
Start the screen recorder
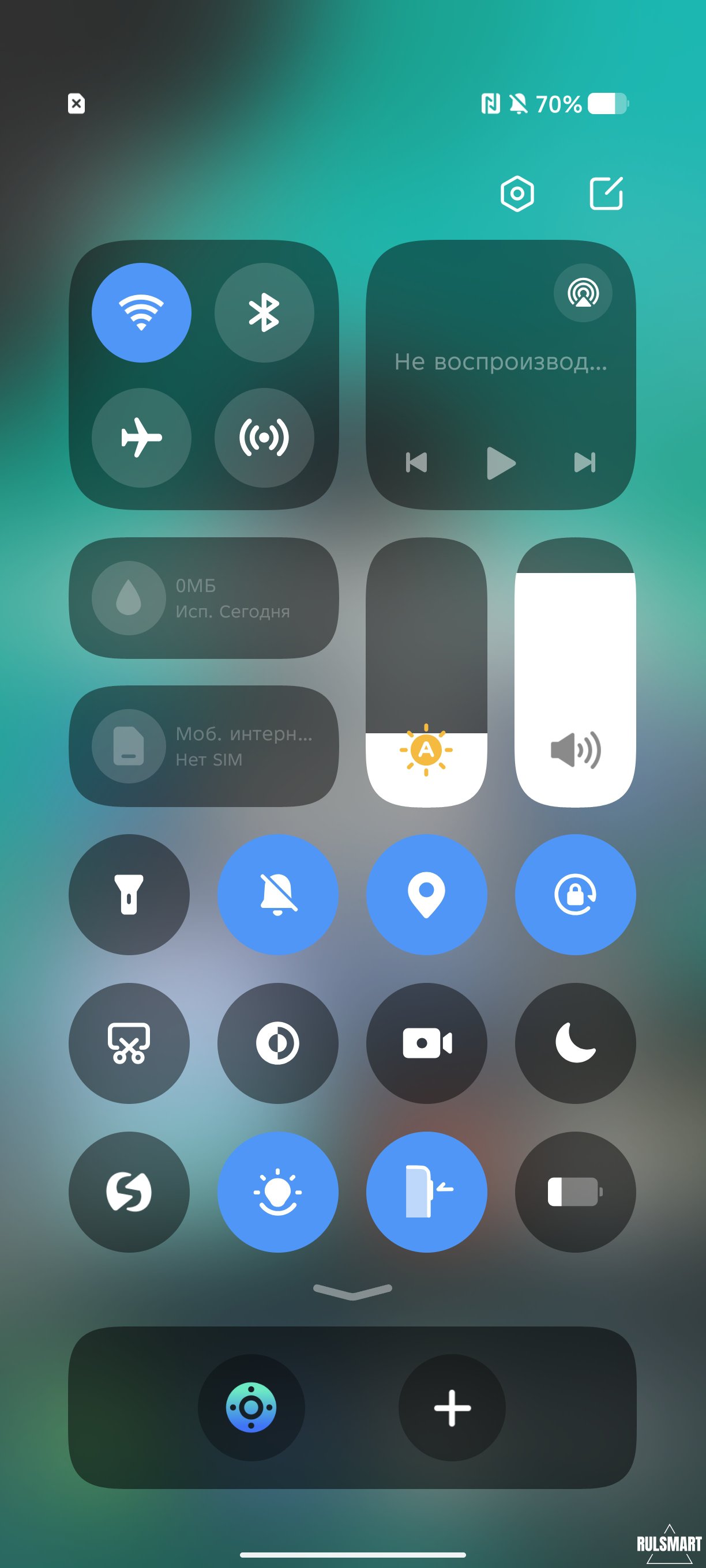pos(426,1043)
